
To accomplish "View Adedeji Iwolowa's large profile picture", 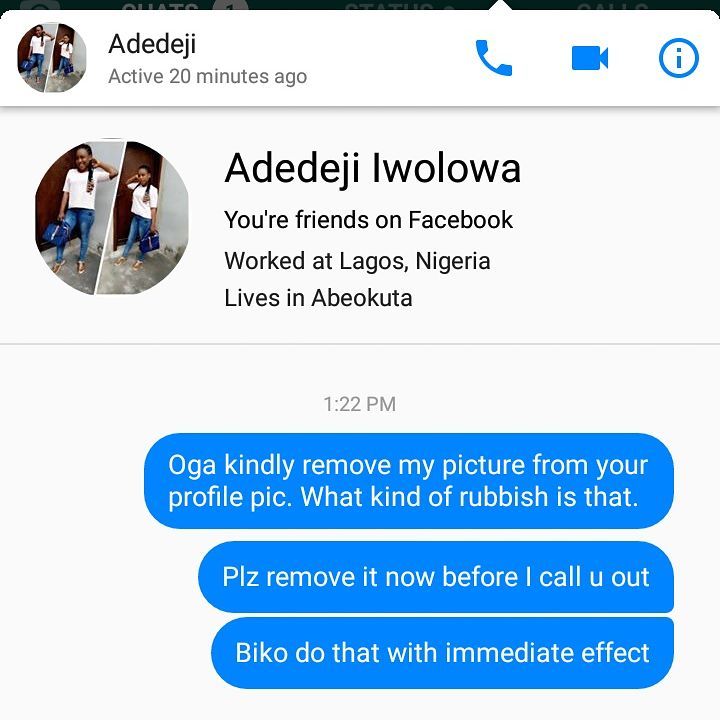I will [x=112, y=217].
